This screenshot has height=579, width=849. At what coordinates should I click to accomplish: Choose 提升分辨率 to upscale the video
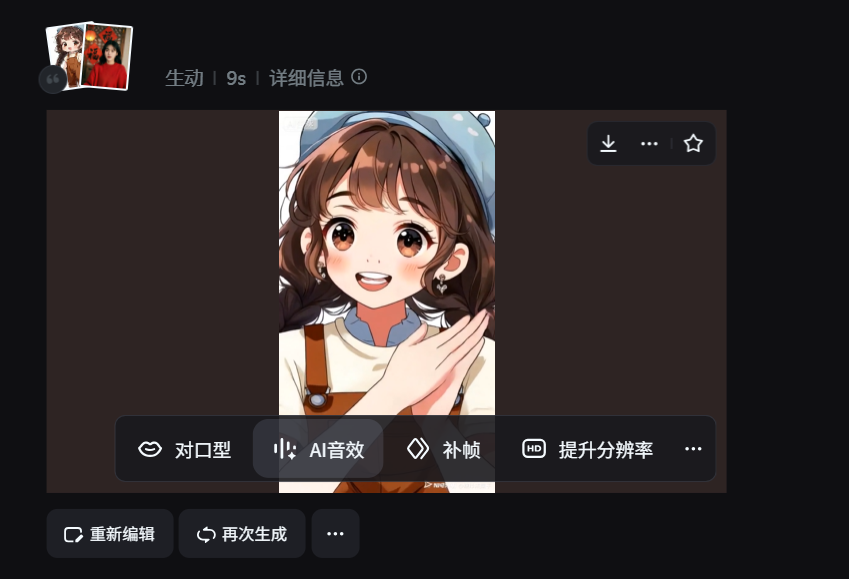pos(588,450)
